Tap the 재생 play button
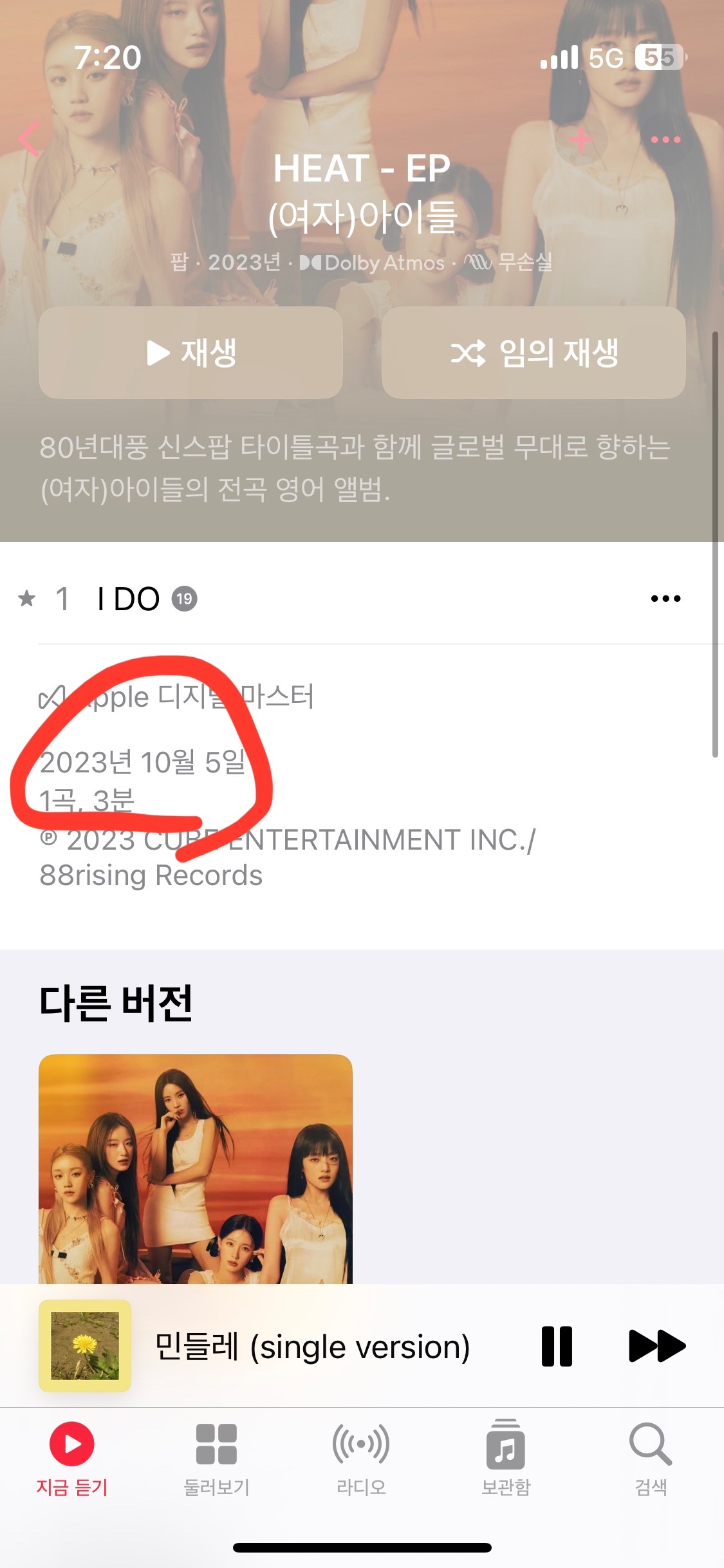Image resolution: width=724 pixels, height=1568 pixels. pos(190,353)
